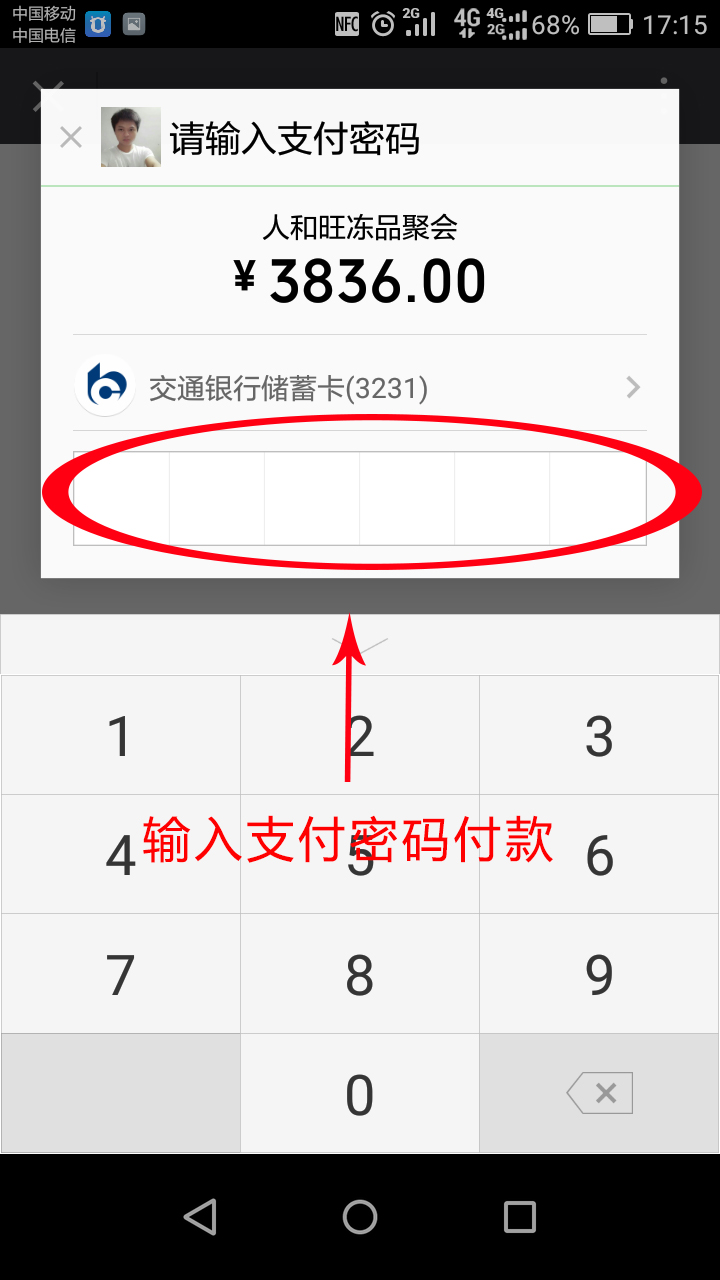Hit the 7 key

click(x=120, y=974)
